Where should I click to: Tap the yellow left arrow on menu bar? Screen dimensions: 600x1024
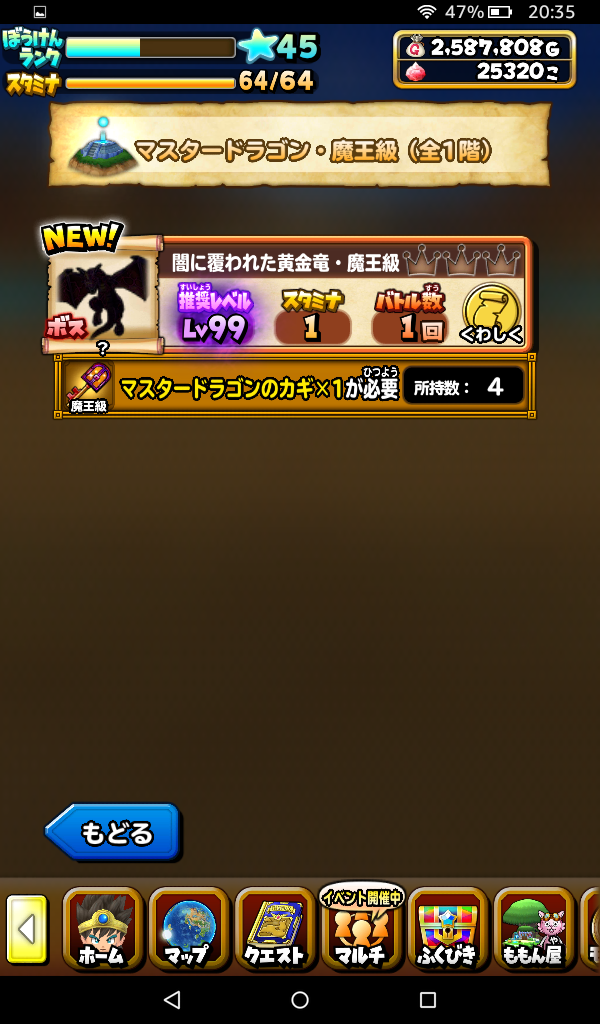point(27,929)
